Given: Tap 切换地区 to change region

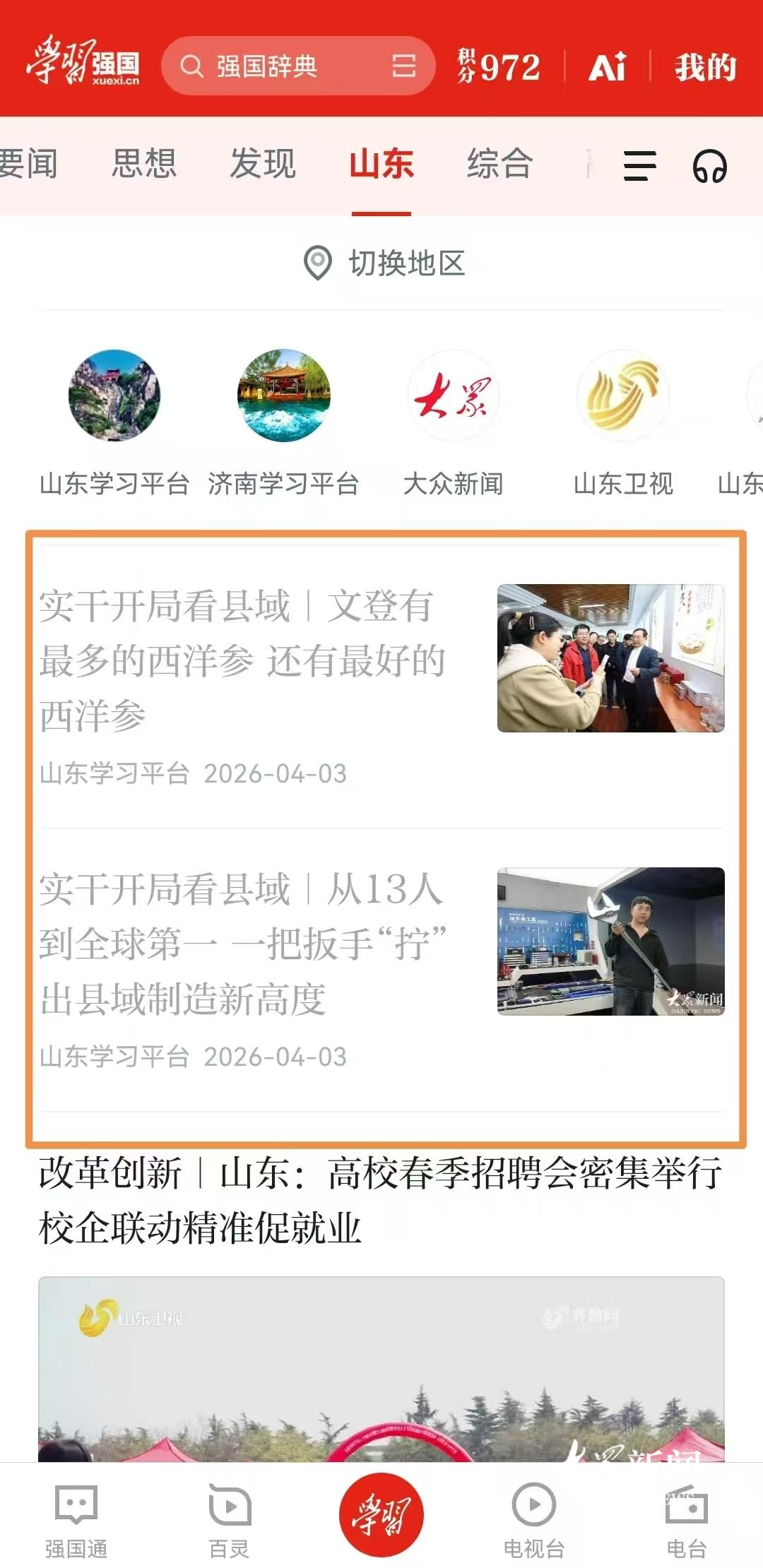Looking at the screenshot, I should click(x=385, y=263).
